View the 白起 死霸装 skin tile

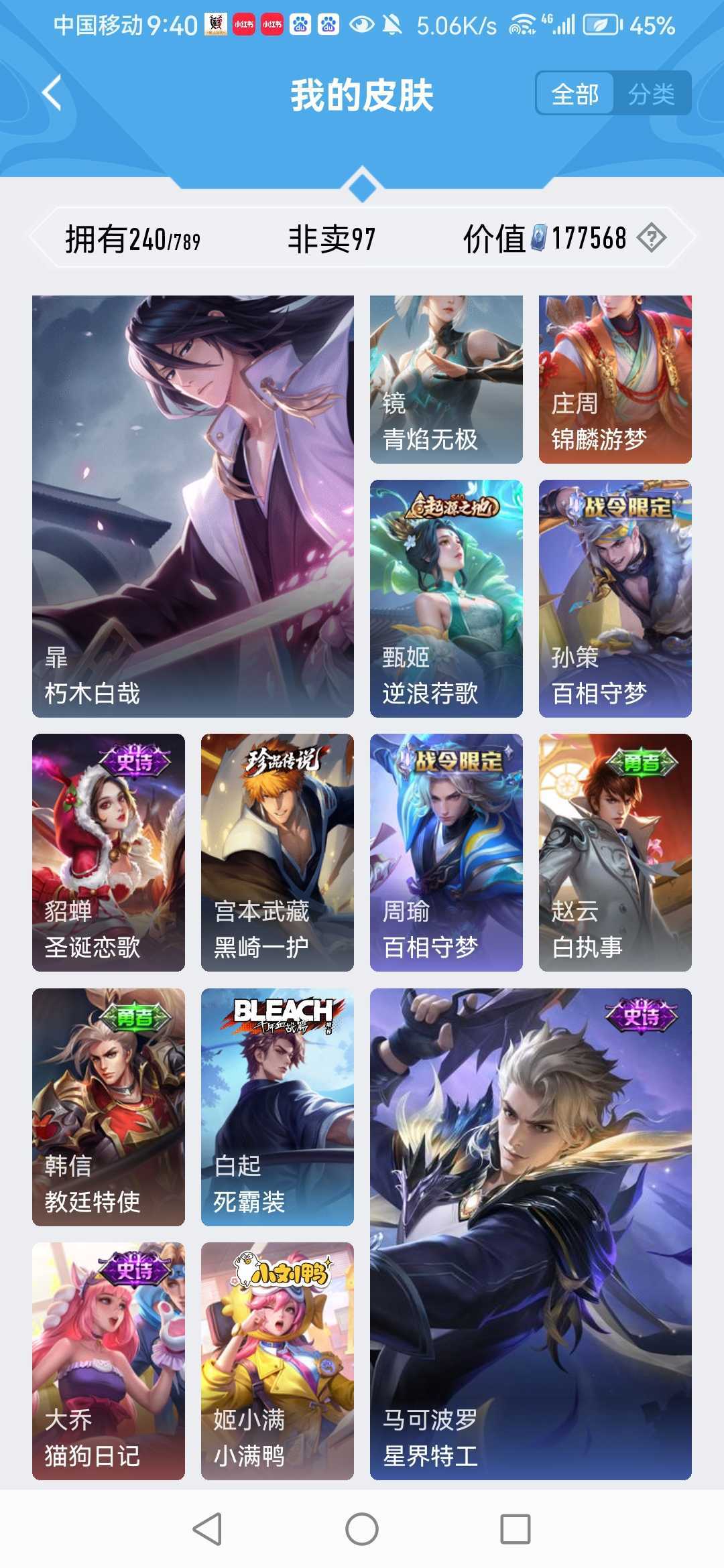(278, 1107)
